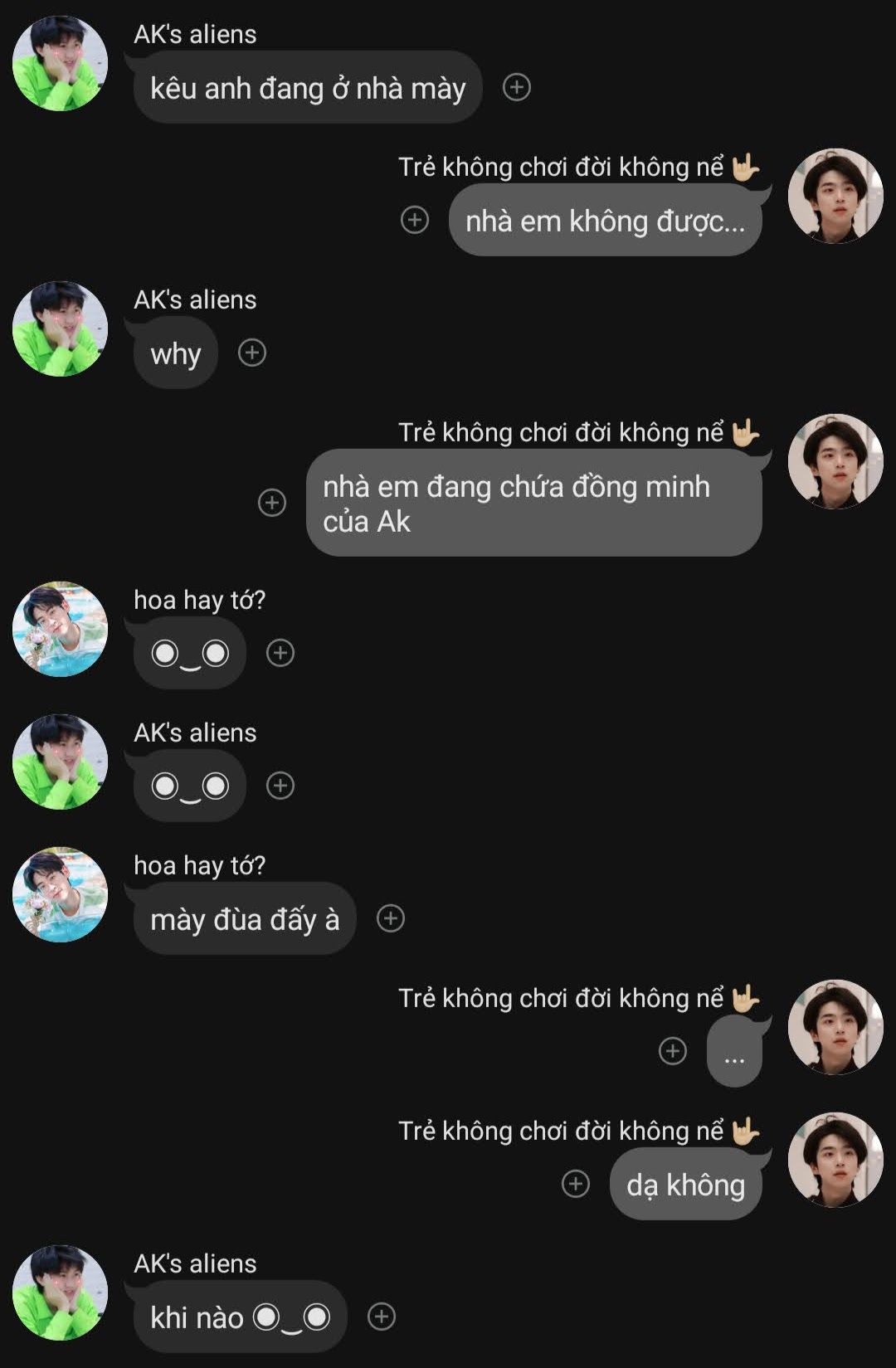The image size is (896, 1368).
Task: React to the "nhà em không được..." message
Action: tap(415, 220)
